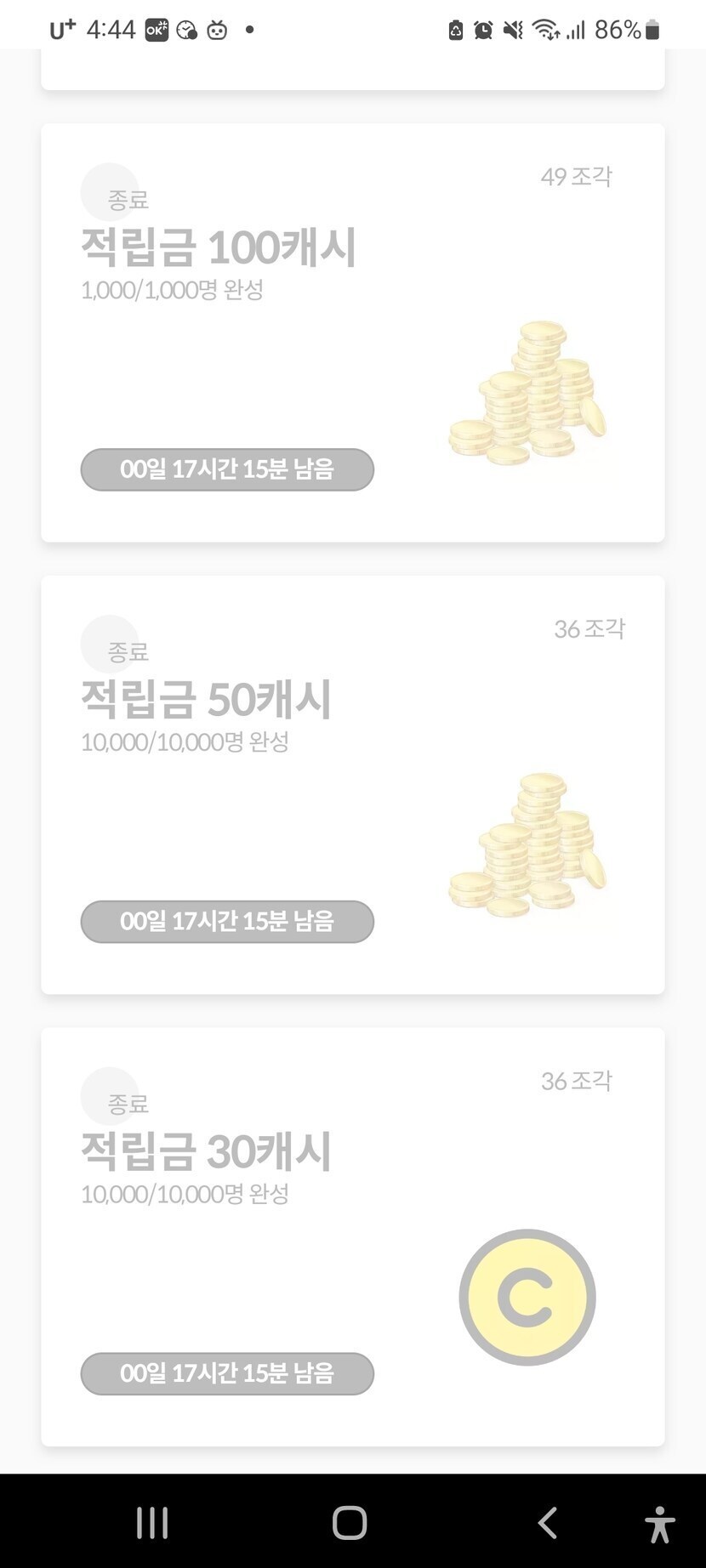Go back using the system back button
This screenshot has height=1568, width=706.
point(549,1522)
